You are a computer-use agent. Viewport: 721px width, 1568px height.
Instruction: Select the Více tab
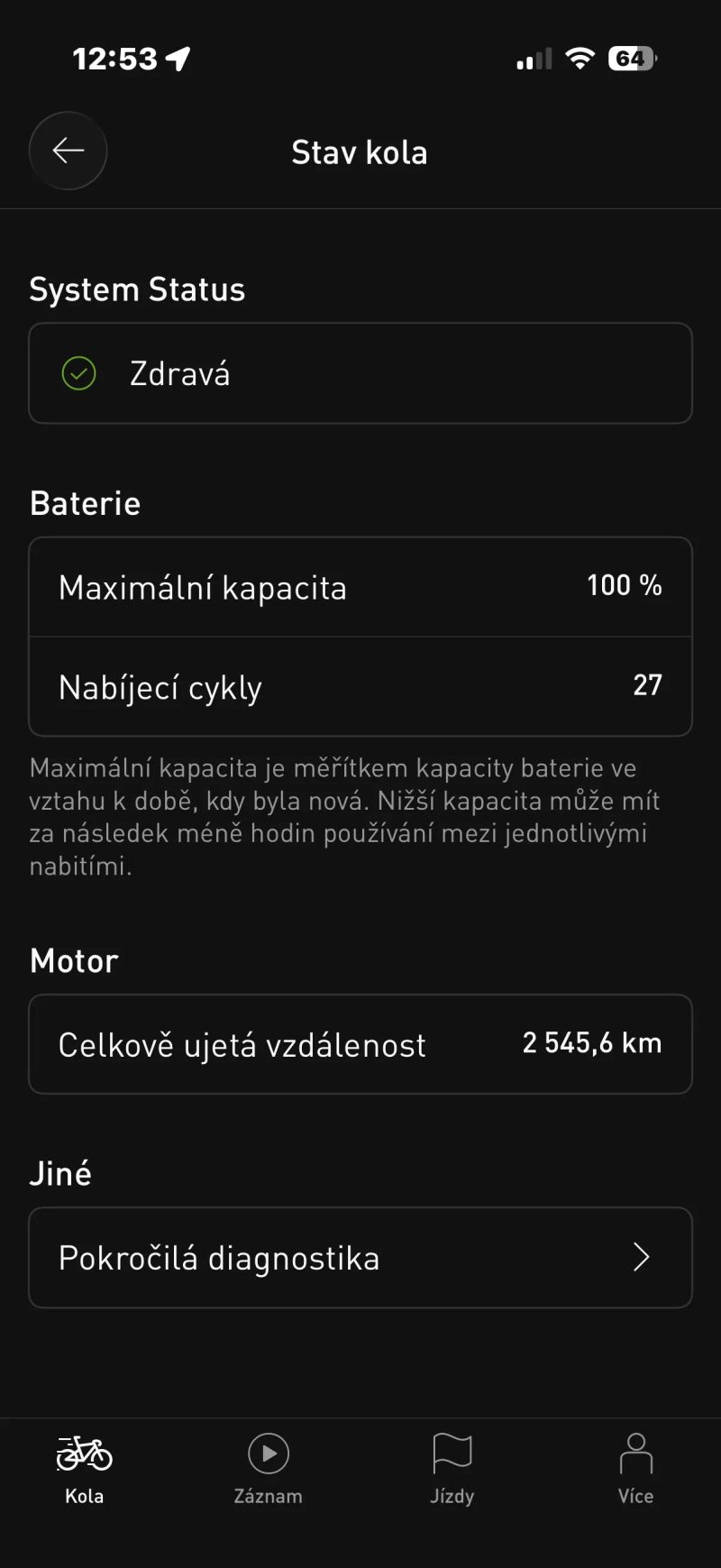[x=635, y=1469]
